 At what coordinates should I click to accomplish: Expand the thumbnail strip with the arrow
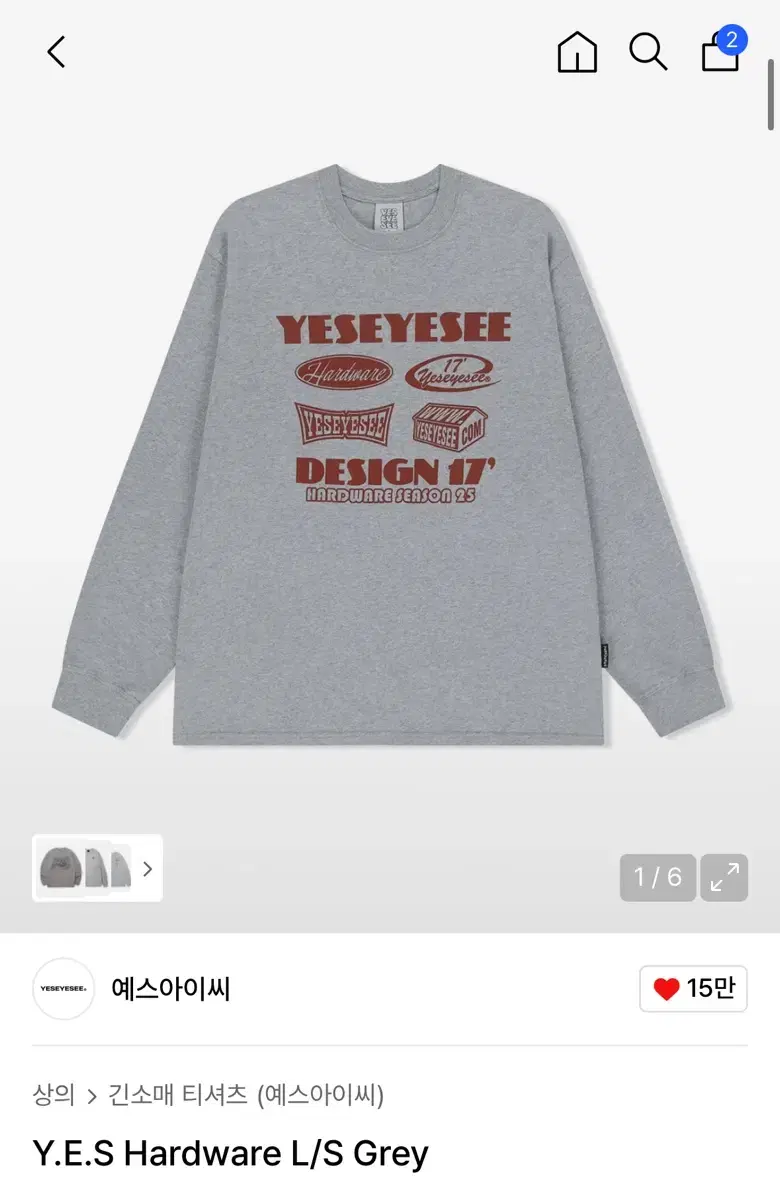click(x=148, y=869)
